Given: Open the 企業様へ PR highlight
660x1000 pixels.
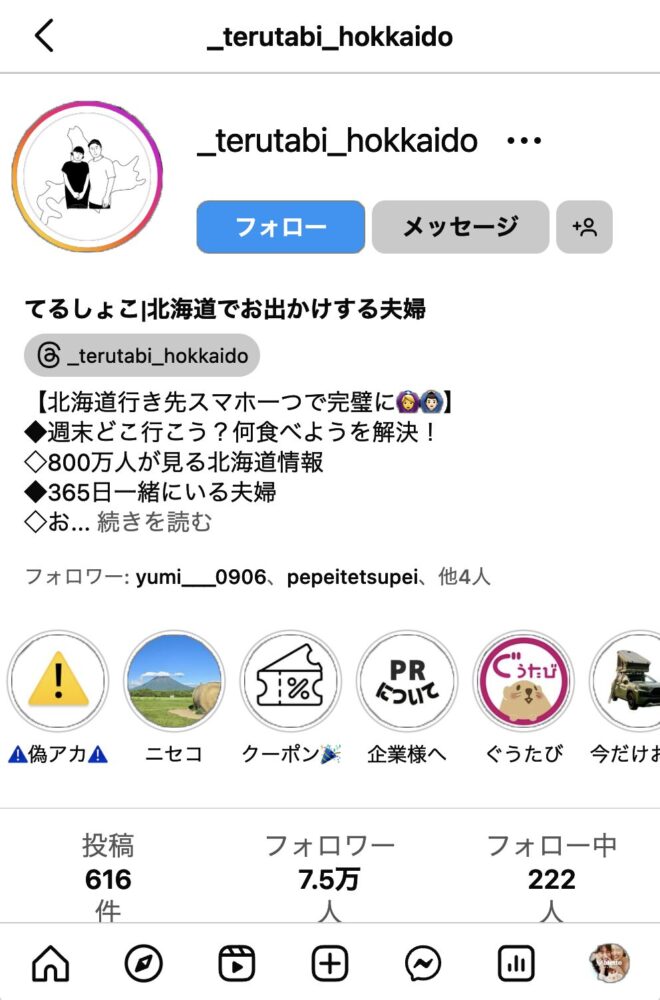Looking at the screenshot, I should (x=407, y=682).
